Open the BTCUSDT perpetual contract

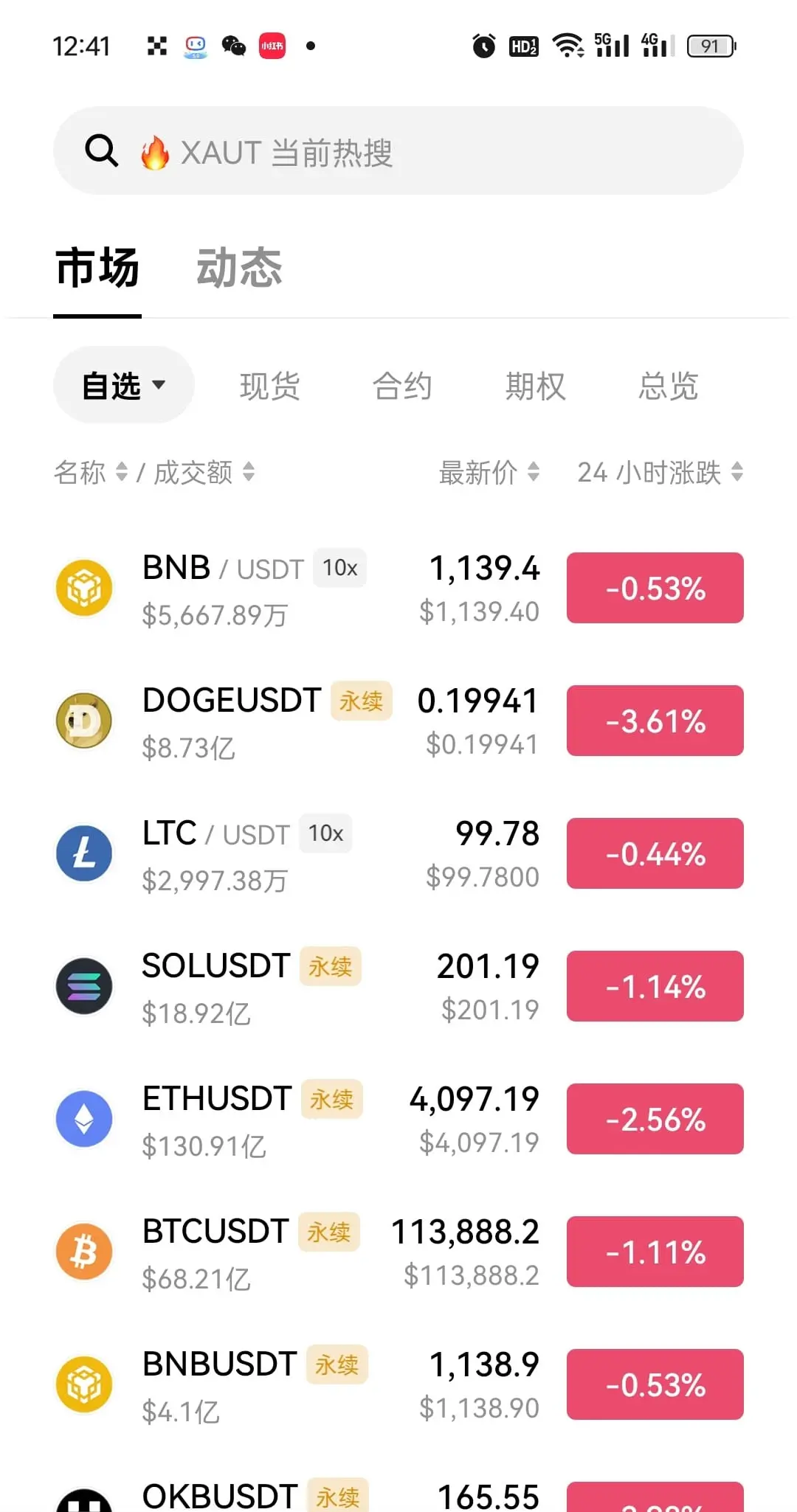point(398,1252)
